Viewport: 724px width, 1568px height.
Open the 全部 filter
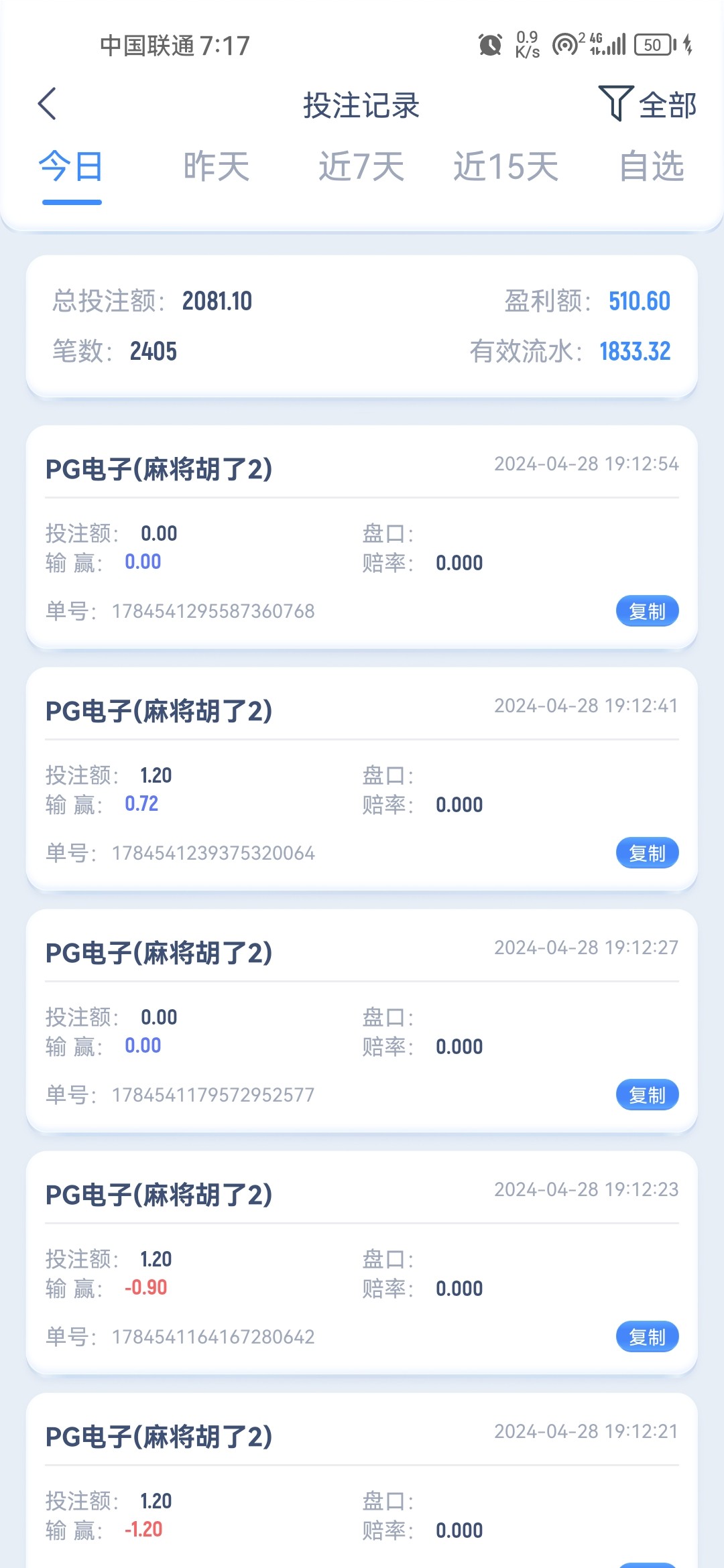[x=648, y=104]
